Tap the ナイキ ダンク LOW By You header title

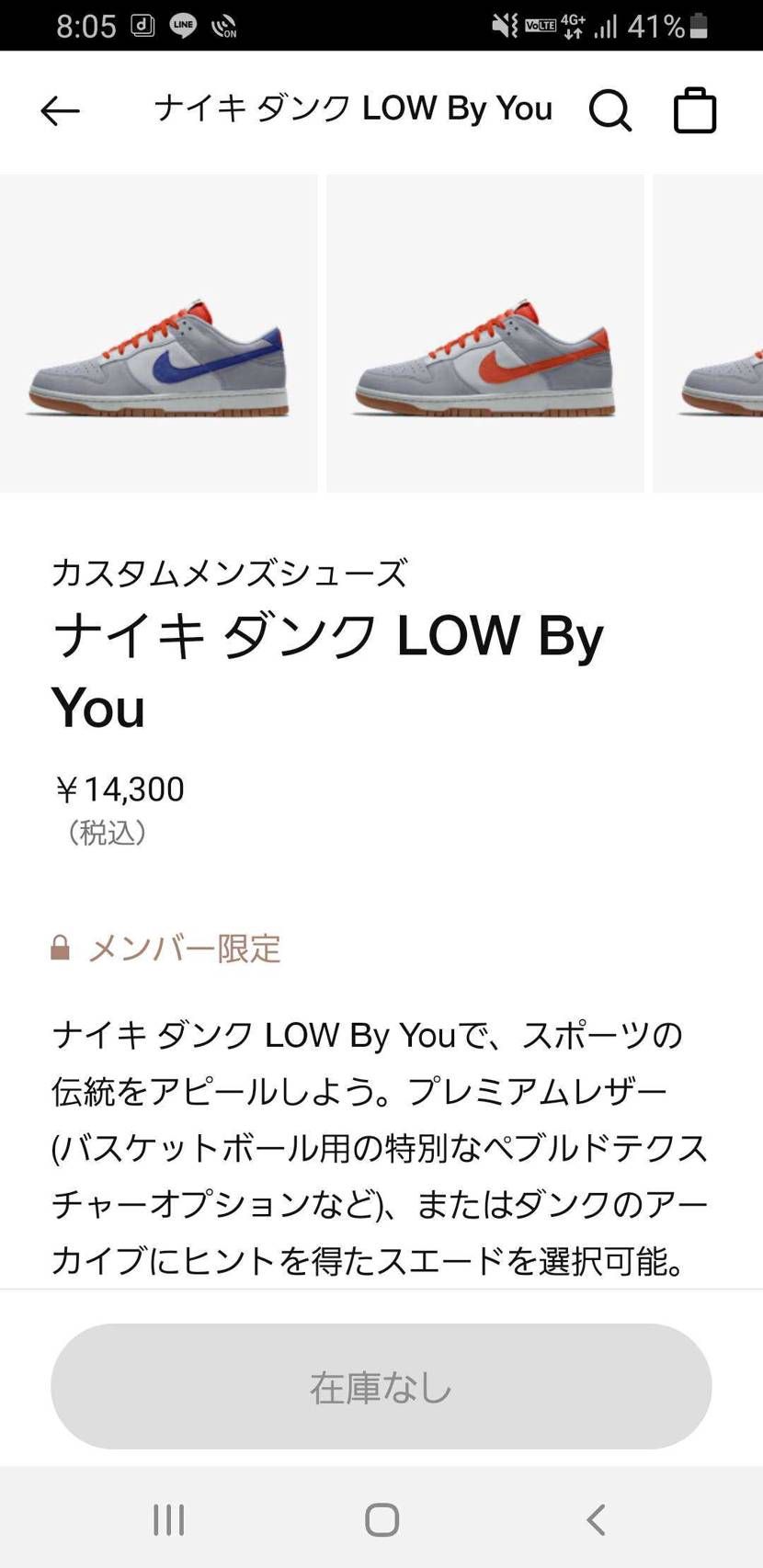[x=354, y=108]
